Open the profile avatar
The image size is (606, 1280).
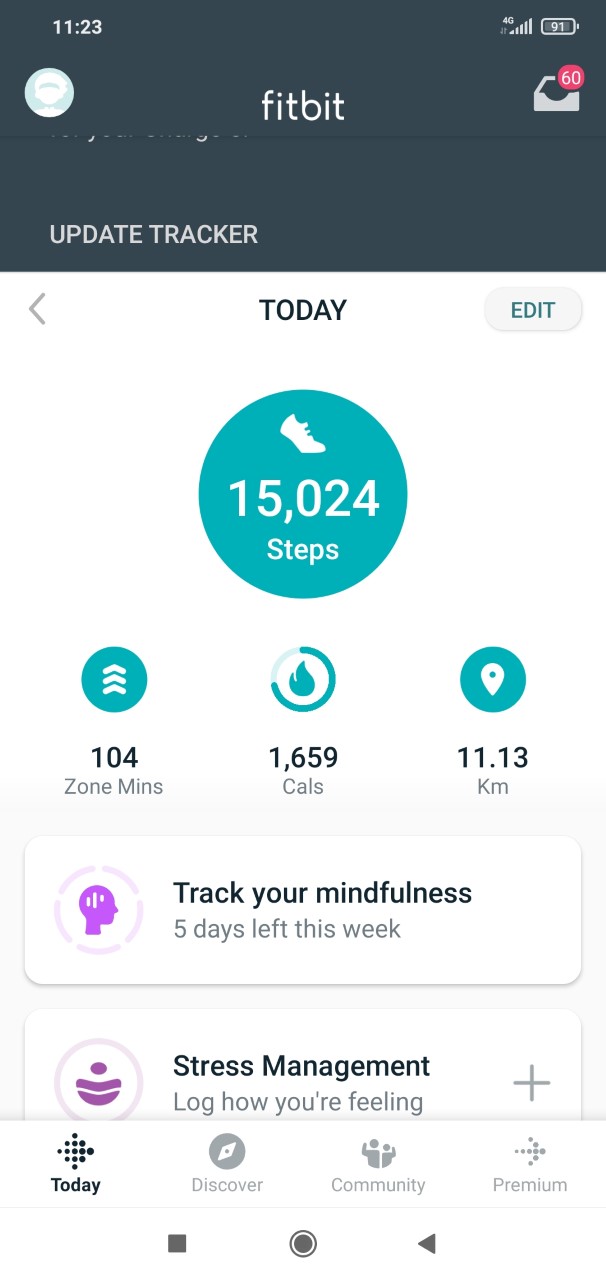(x=49, y=93)
